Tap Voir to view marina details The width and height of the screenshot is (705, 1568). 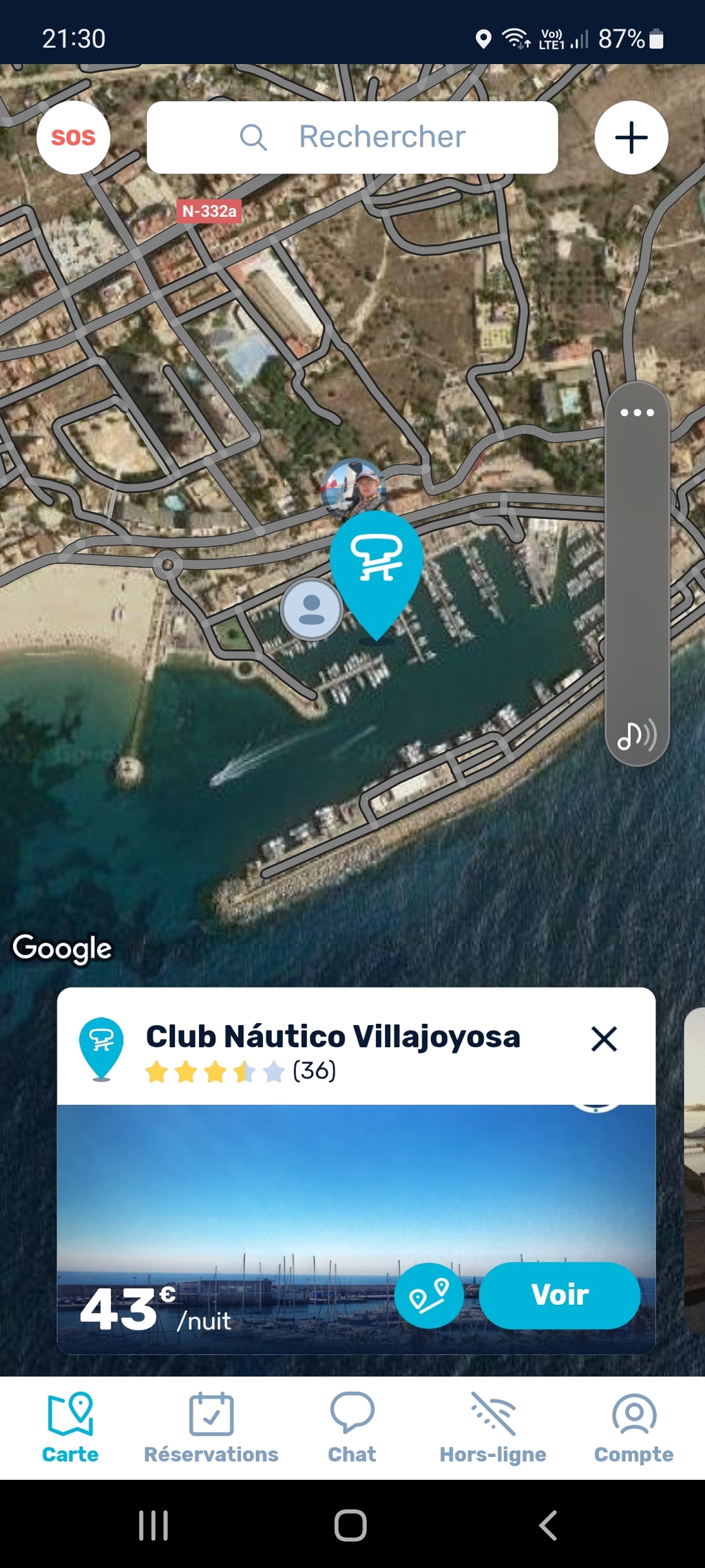(x=560, y=1295)
